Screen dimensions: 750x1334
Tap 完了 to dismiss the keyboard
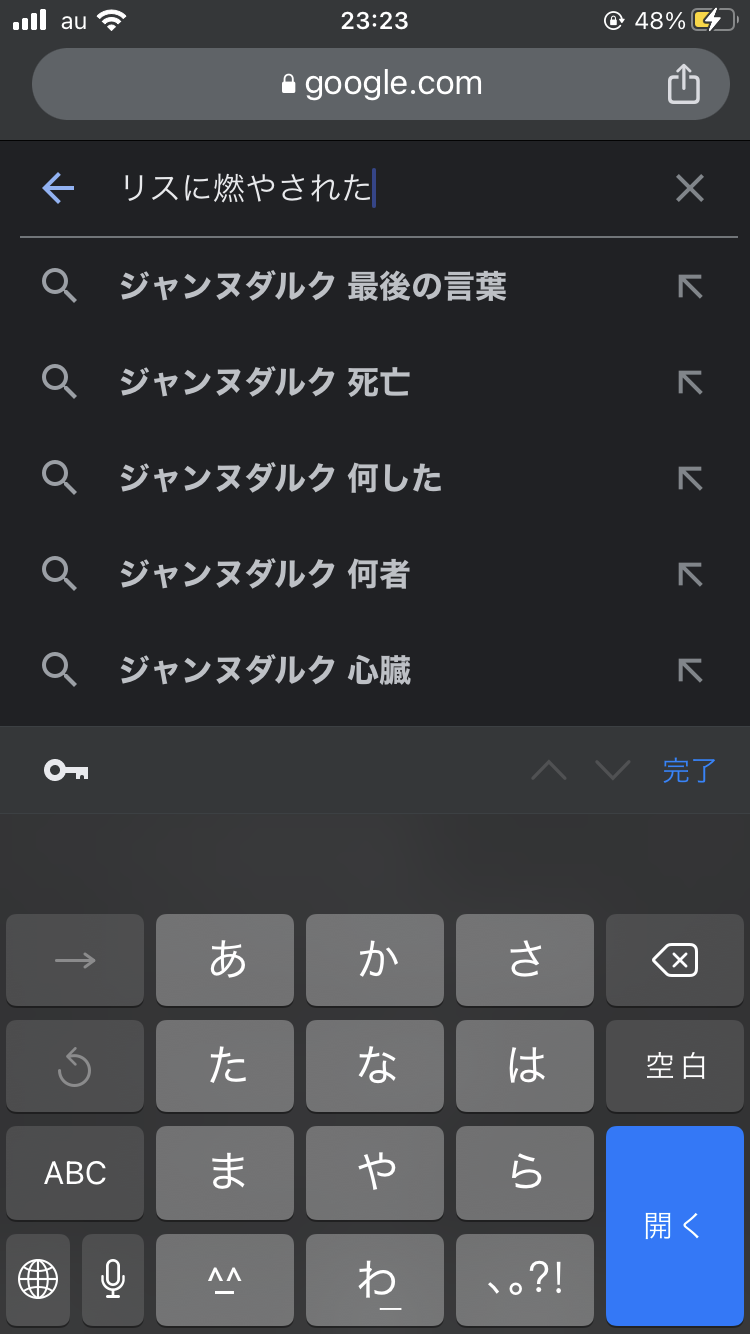(x=689, y=770)
